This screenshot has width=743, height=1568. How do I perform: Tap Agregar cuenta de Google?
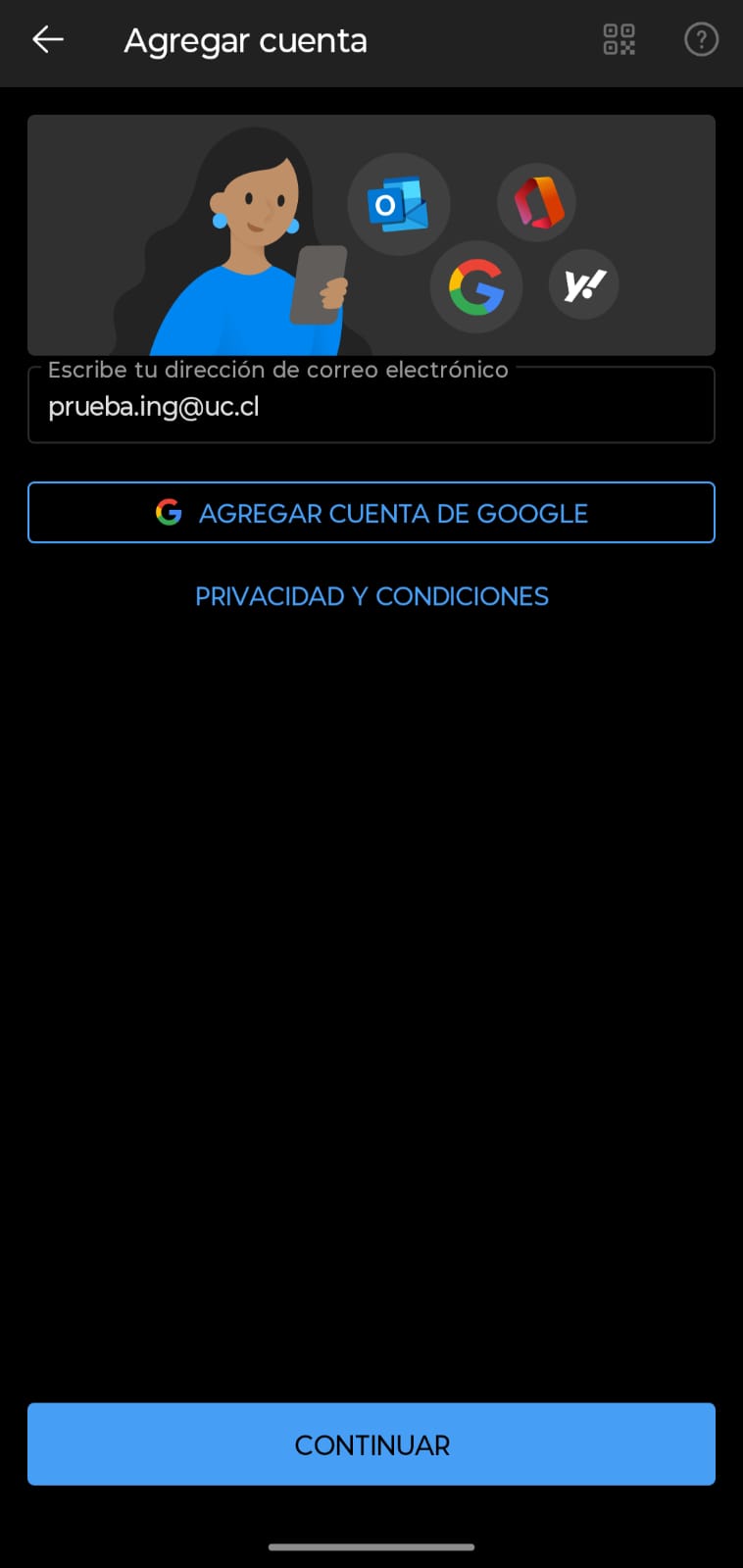(371, 513)
